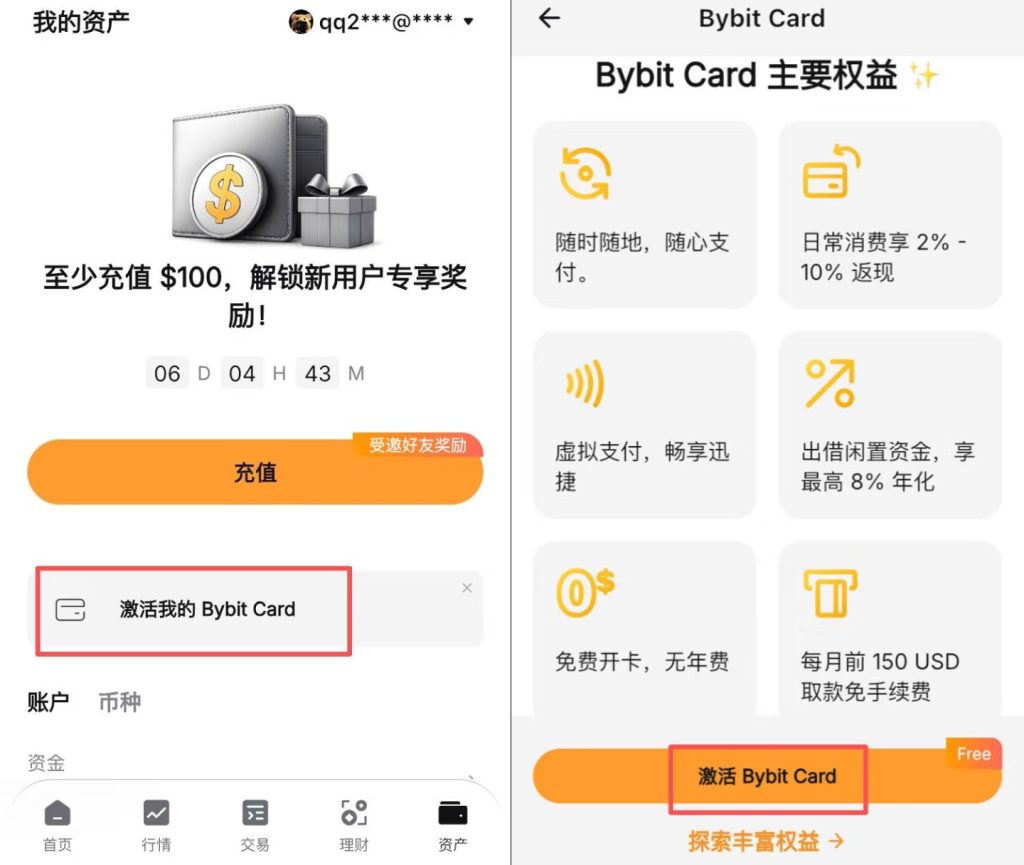The width and height of the screenshot is (1024, 865).
Task: Go back from the Bybit Card page
Action: 549,19
